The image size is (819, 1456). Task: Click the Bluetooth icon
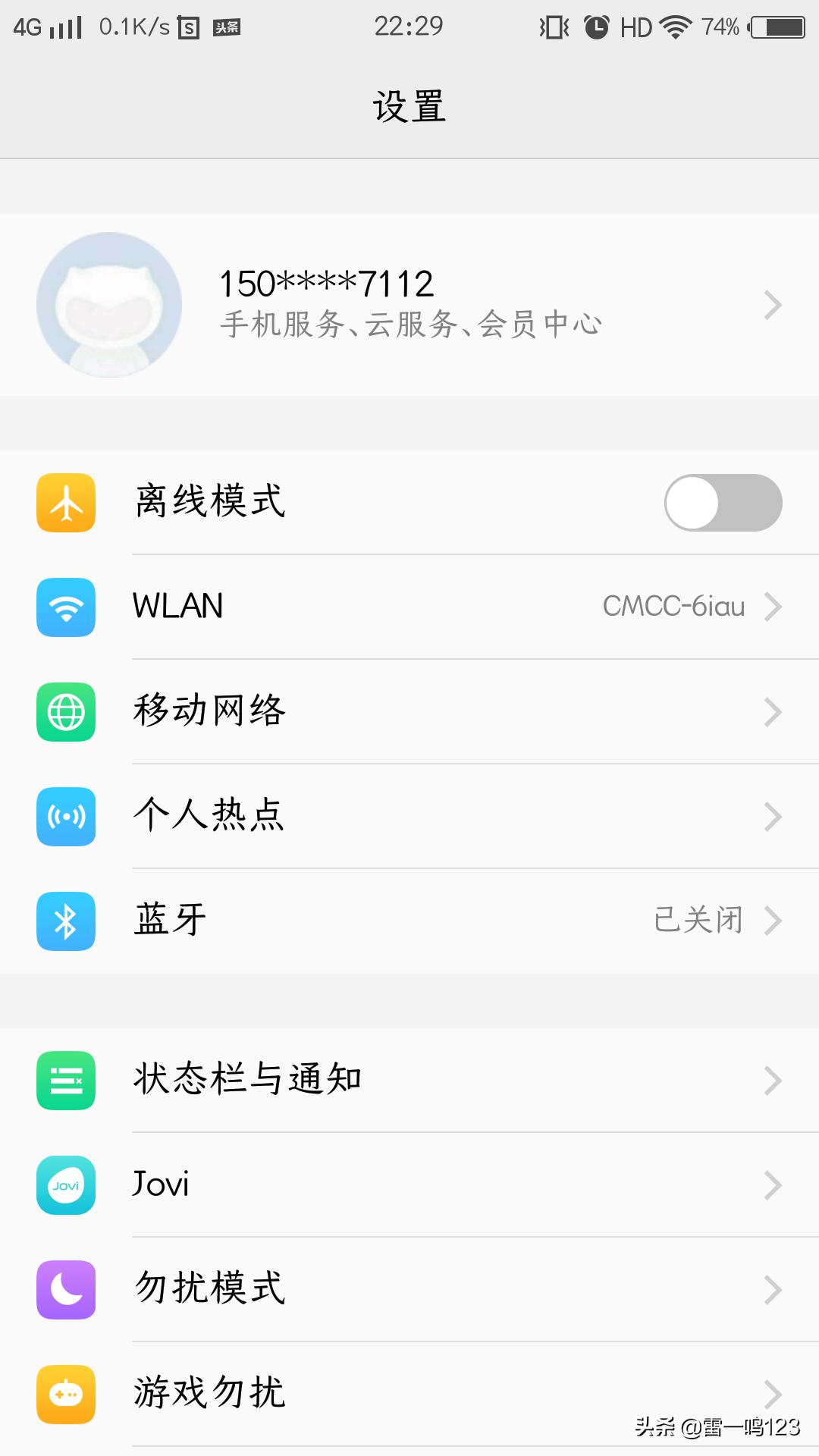coord(66,921)
